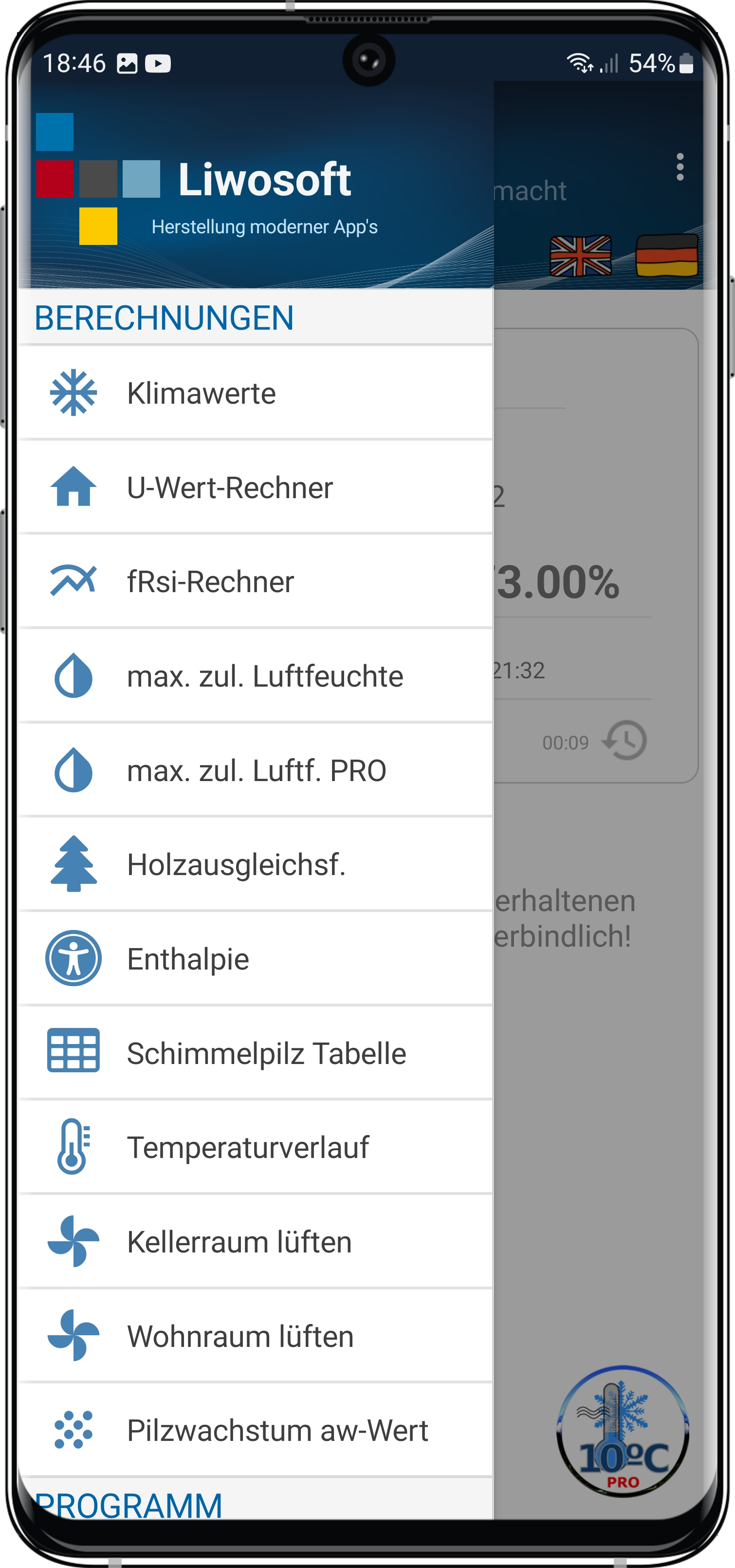Open Temperaturverlauf
The height and width of the screenshot is (1568, 735).
[x=256, y=1147]
